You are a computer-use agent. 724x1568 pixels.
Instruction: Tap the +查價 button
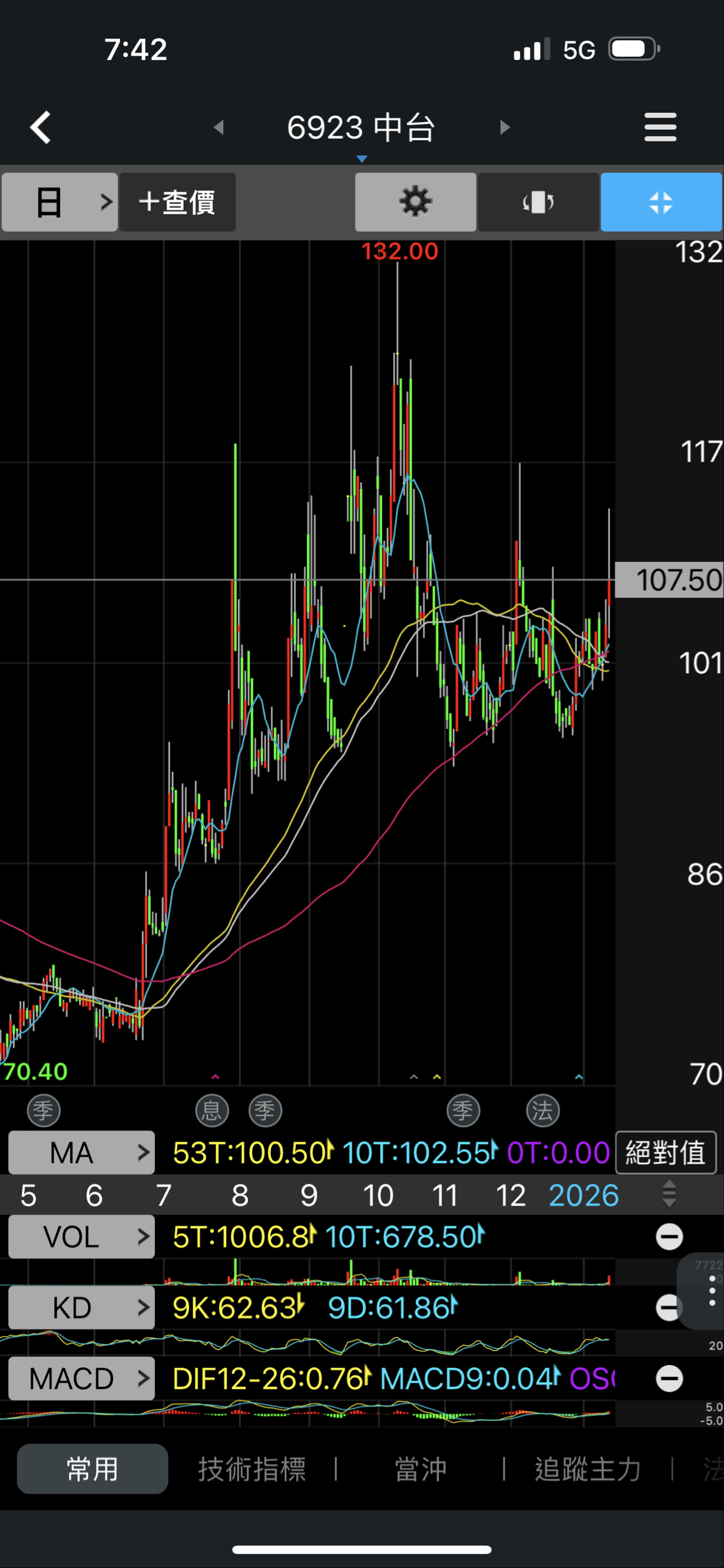[x=177, y=202]
